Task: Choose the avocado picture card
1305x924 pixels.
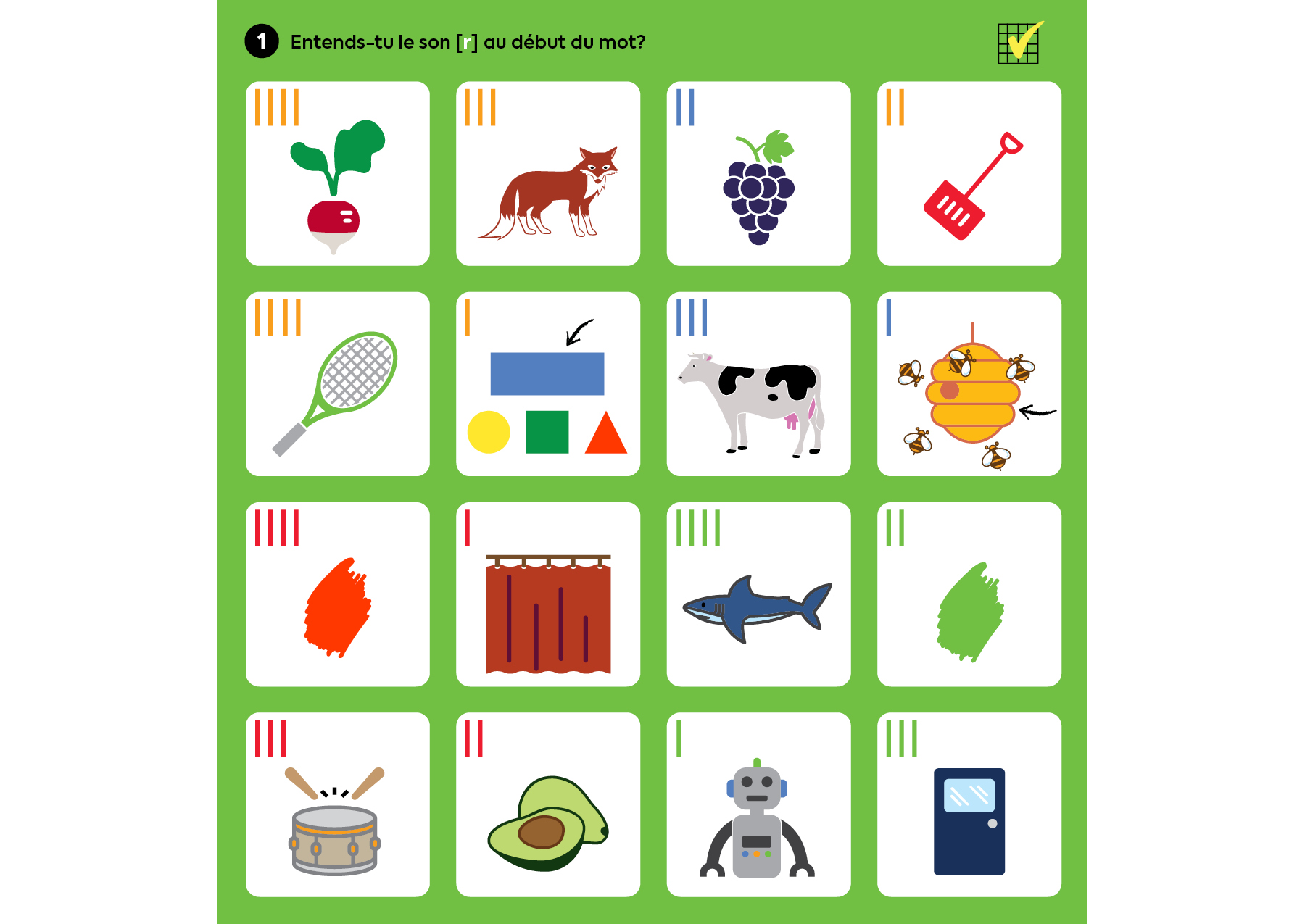Action: coord(548,804)
